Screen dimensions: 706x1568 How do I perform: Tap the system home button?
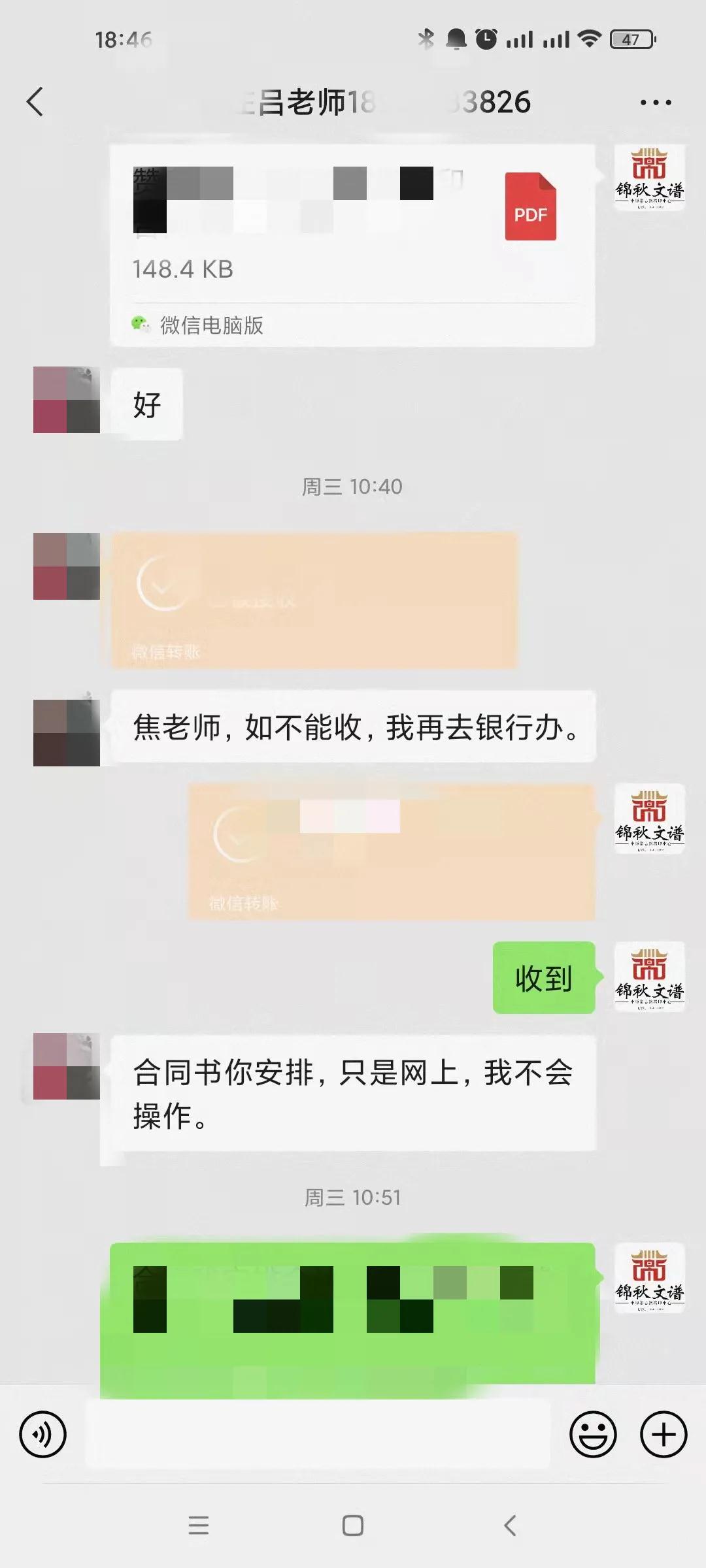click(x=353, y=1526)
